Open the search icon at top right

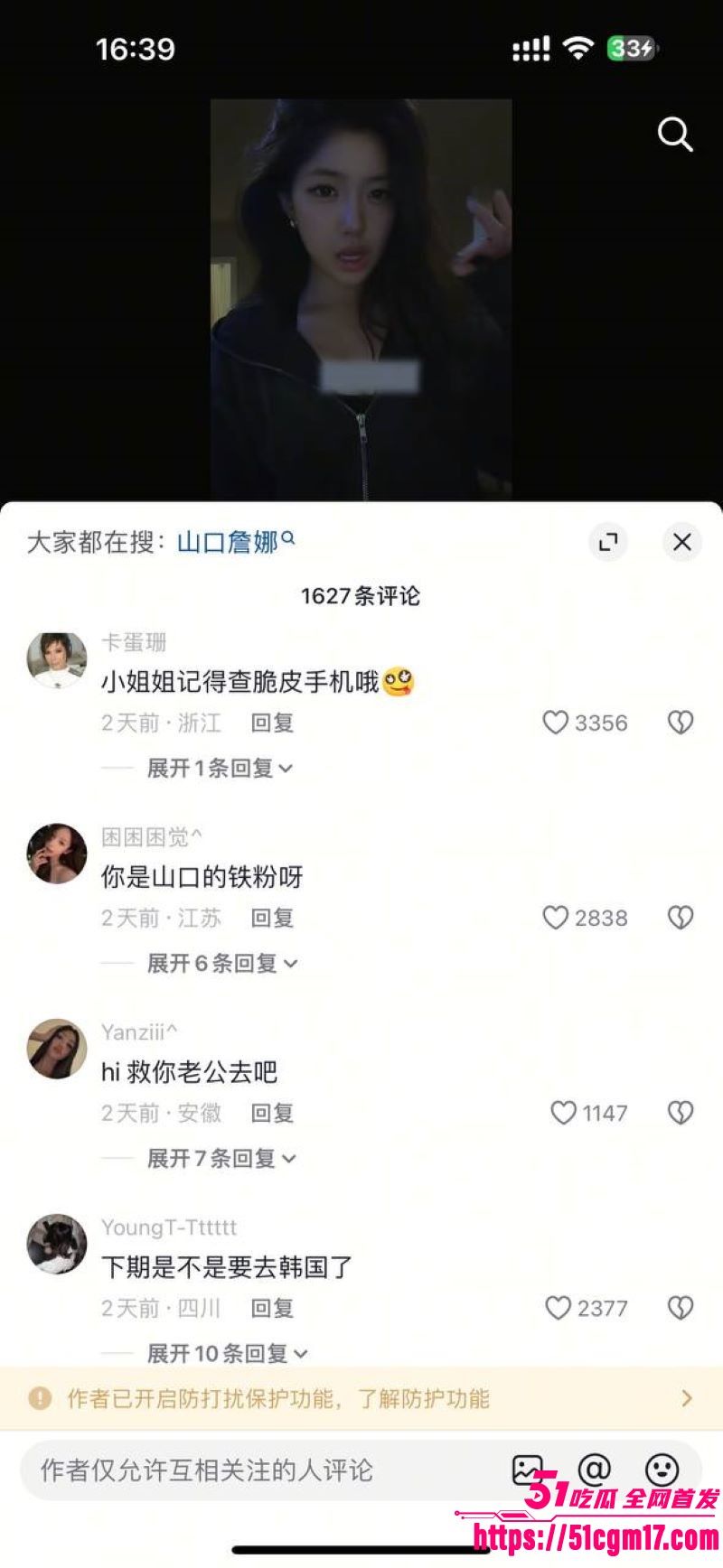point(674,135)
